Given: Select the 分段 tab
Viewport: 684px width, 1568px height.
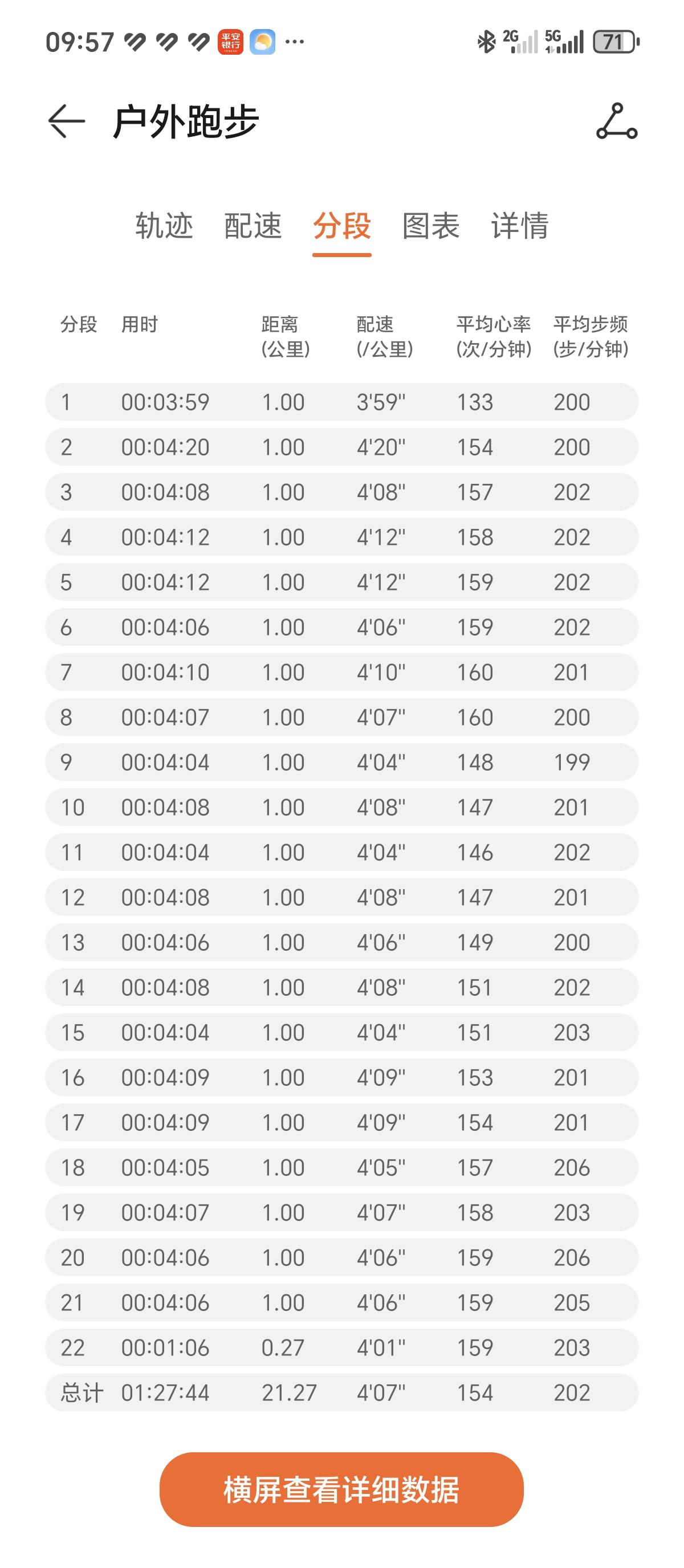Looking at the screenshot, I should (341, 226).
